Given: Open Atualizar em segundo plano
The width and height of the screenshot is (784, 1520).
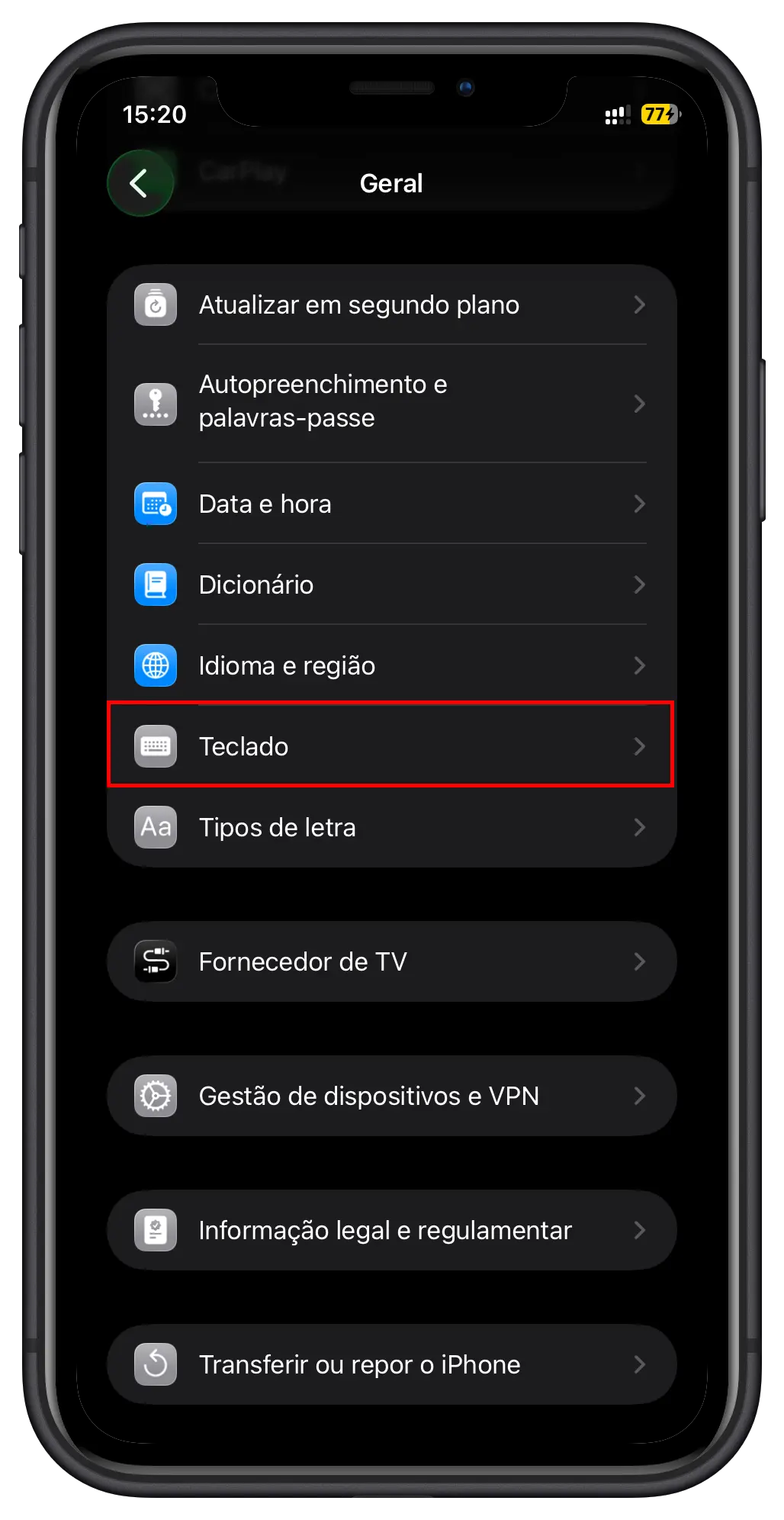Looking at the screenshot, I should tap(390, 305).
